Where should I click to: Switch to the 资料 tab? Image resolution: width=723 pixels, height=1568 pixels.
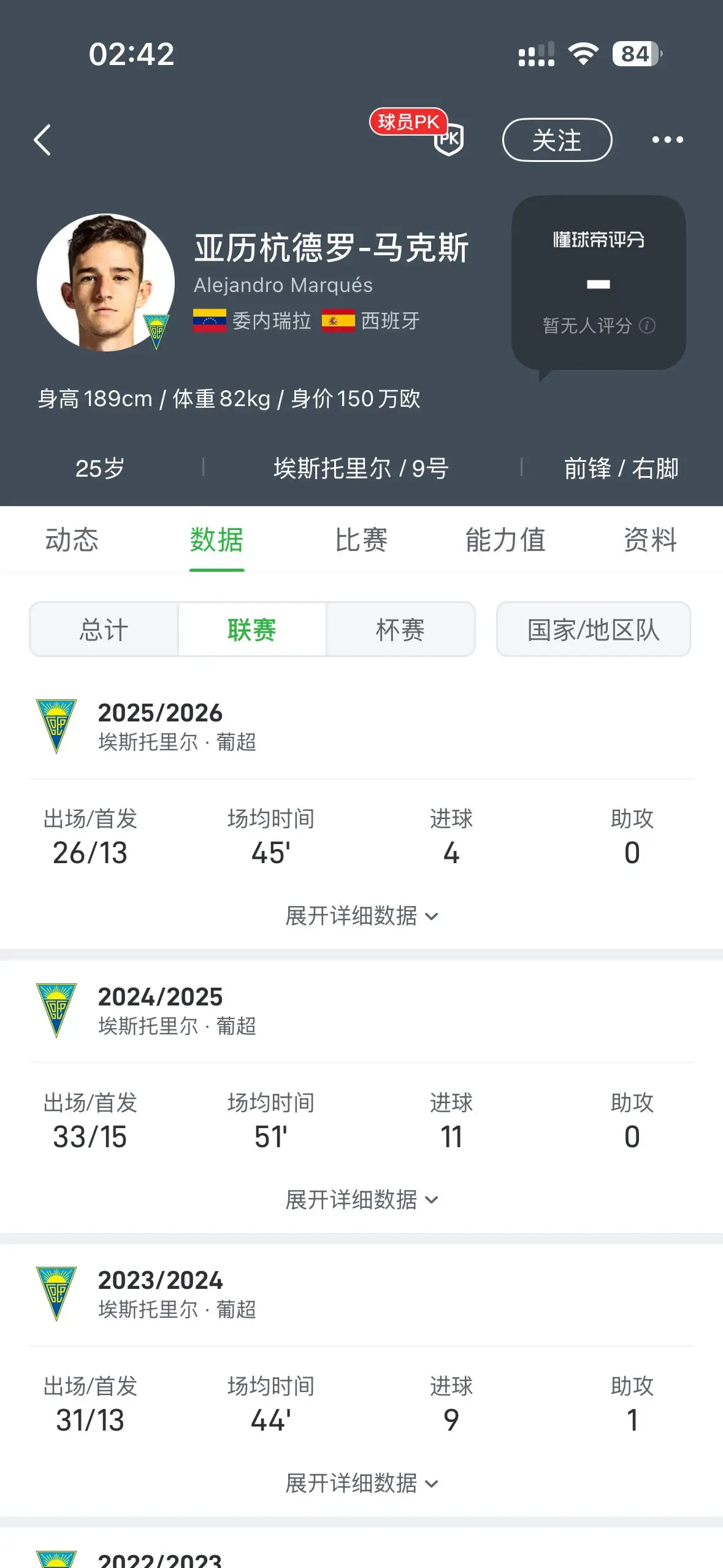[x=650, y=540]
